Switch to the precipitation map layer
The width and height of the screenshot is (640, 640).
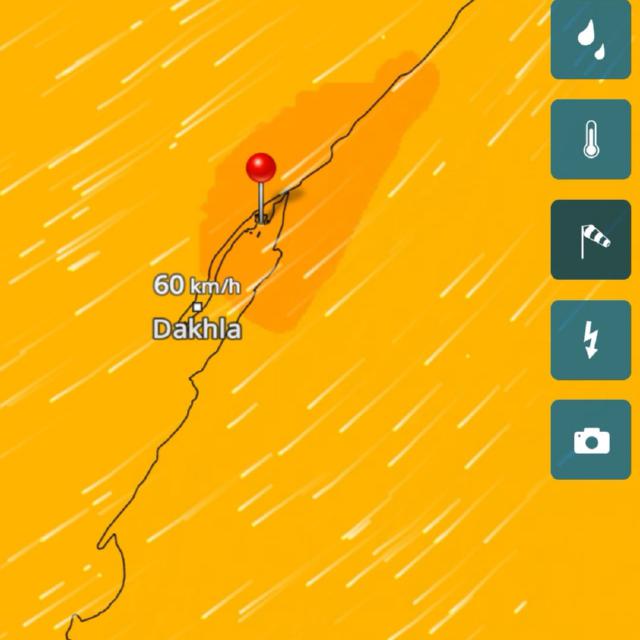point(590,40)
